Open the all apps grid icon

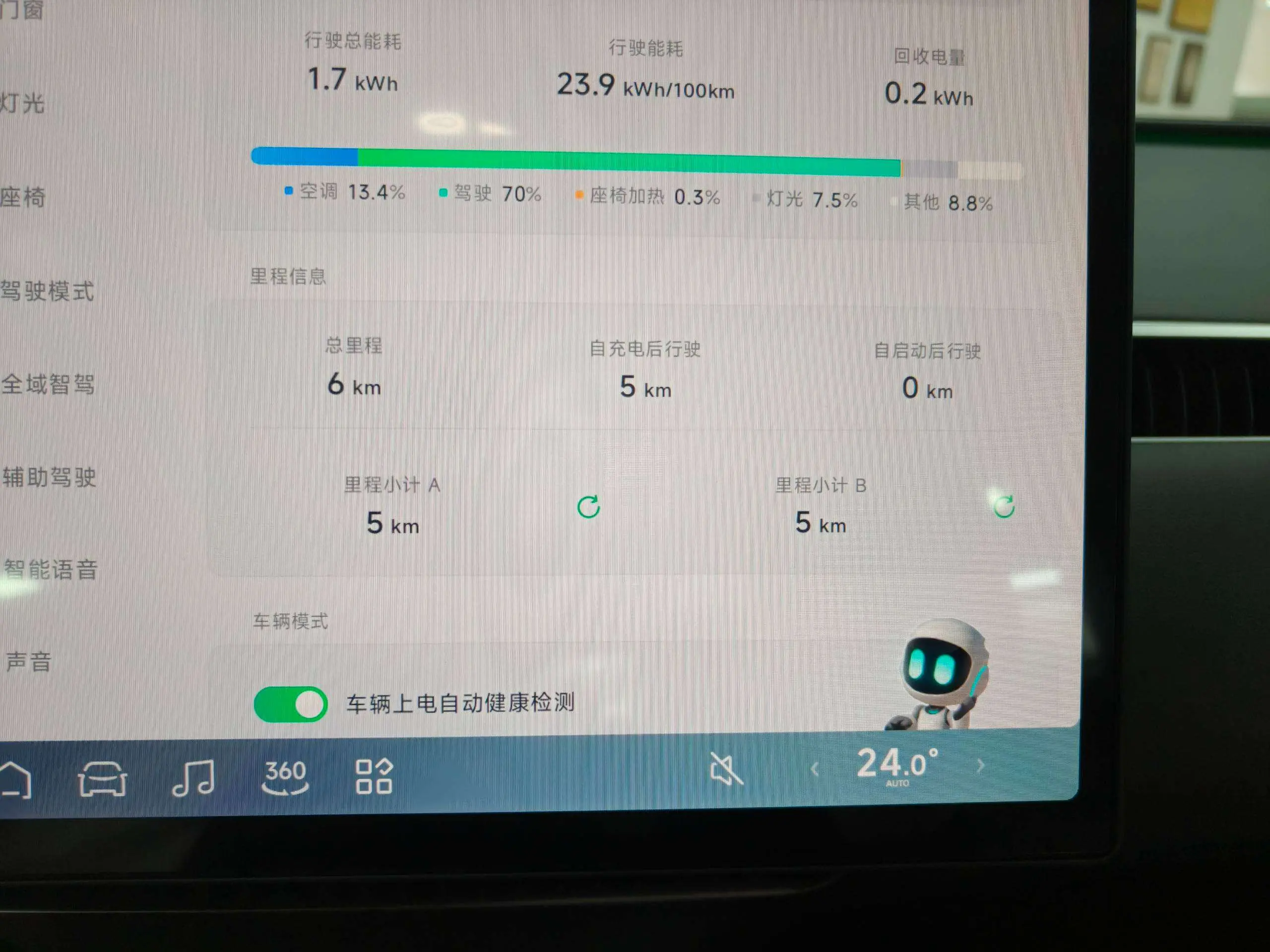[x=374, y=776]
